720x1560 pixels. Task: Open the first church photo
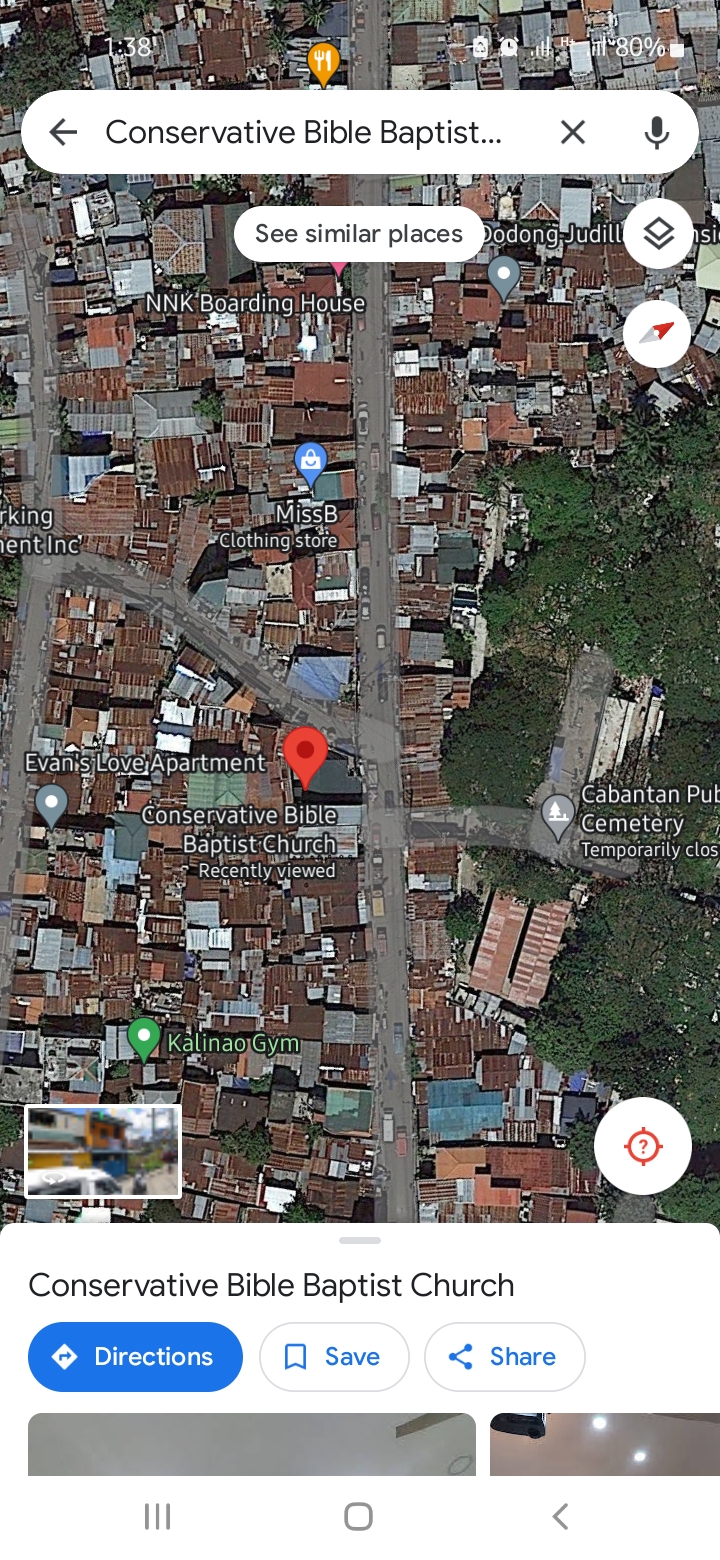point(251,1444)
